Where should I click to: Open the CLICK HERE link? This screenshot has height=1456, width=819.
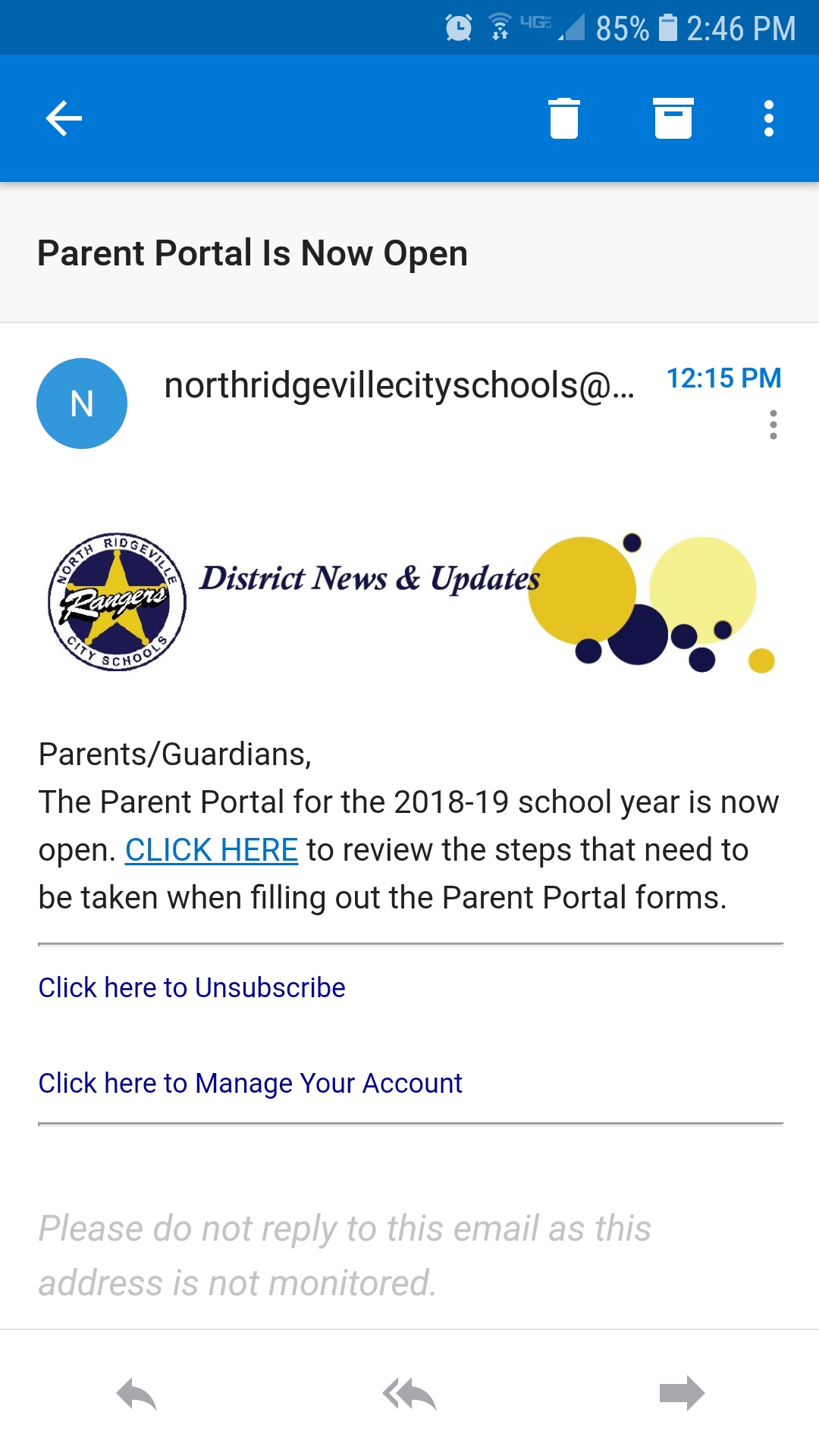click(x=212, y=850)
